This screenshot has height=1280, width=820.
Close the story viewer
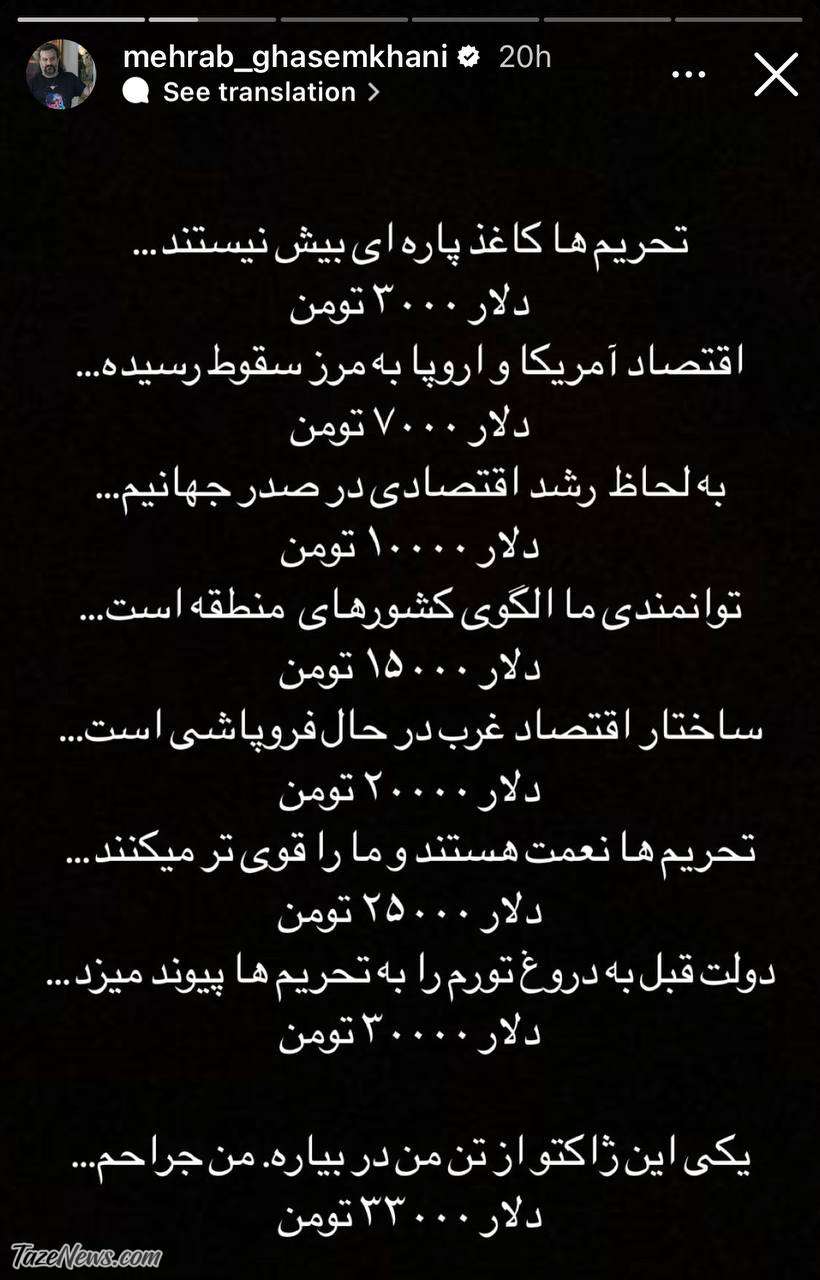coord(775,75)
